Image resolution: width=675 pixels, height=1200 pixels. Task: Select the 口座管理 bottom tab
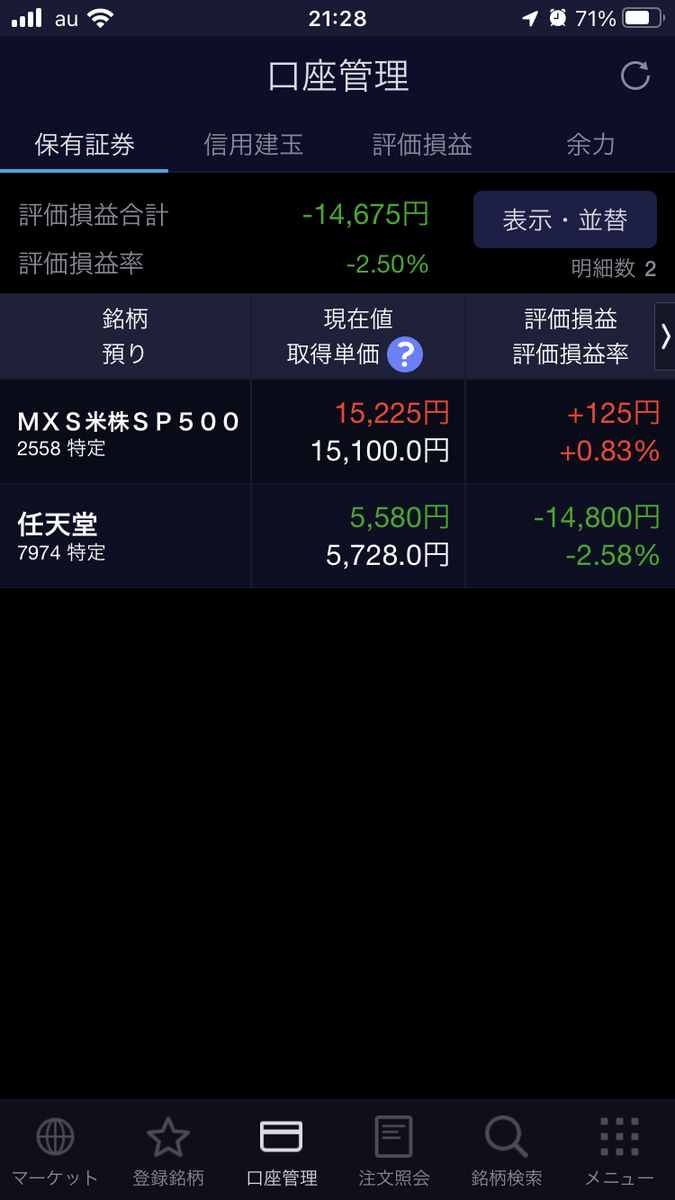[x=281, y=1151]
